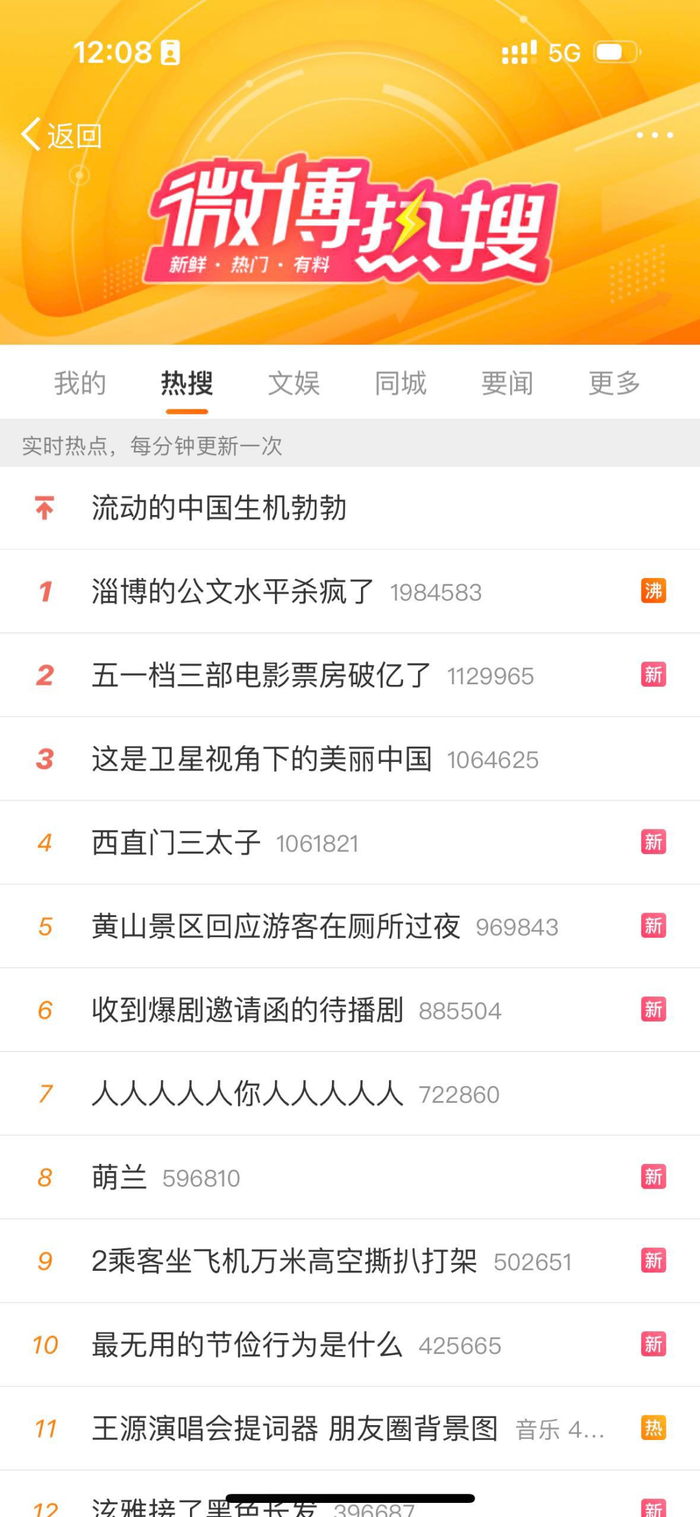700x1517 pixels.
Task: Go back via the 返回 button
Action: (x=62, y=135)
